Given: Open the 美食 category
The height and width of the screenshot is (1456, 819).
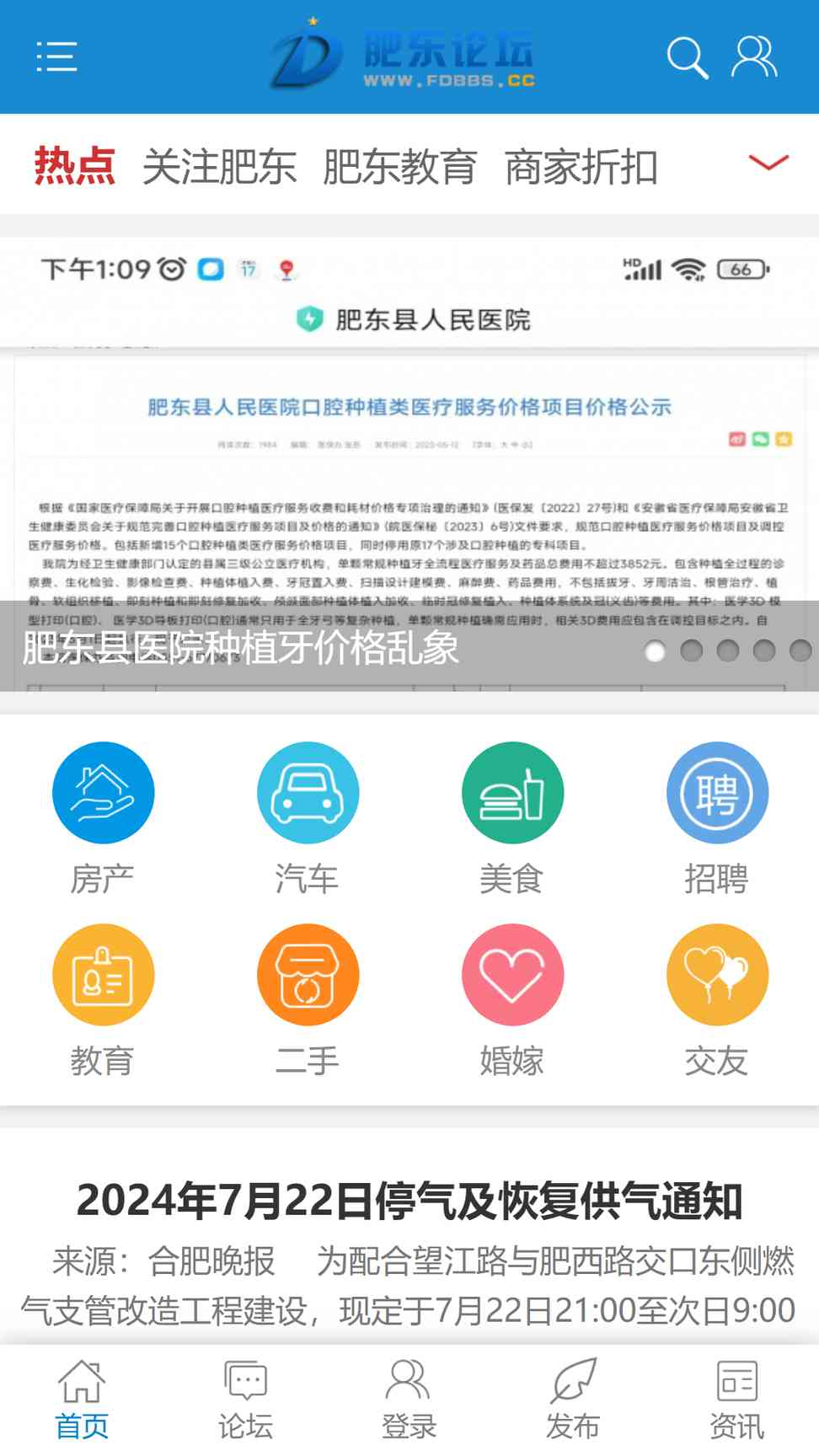Looking at the screenshot, I should tap(512, 817).
